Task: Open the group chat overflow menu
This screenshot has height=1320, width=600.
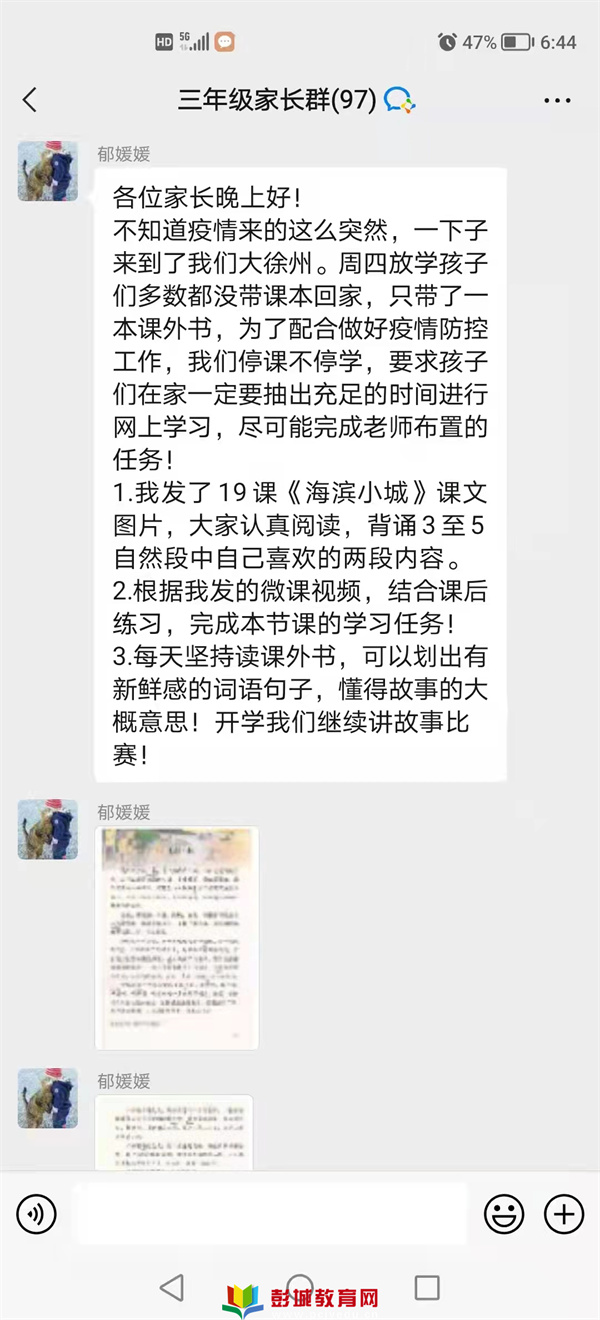Action: (557, 101)
